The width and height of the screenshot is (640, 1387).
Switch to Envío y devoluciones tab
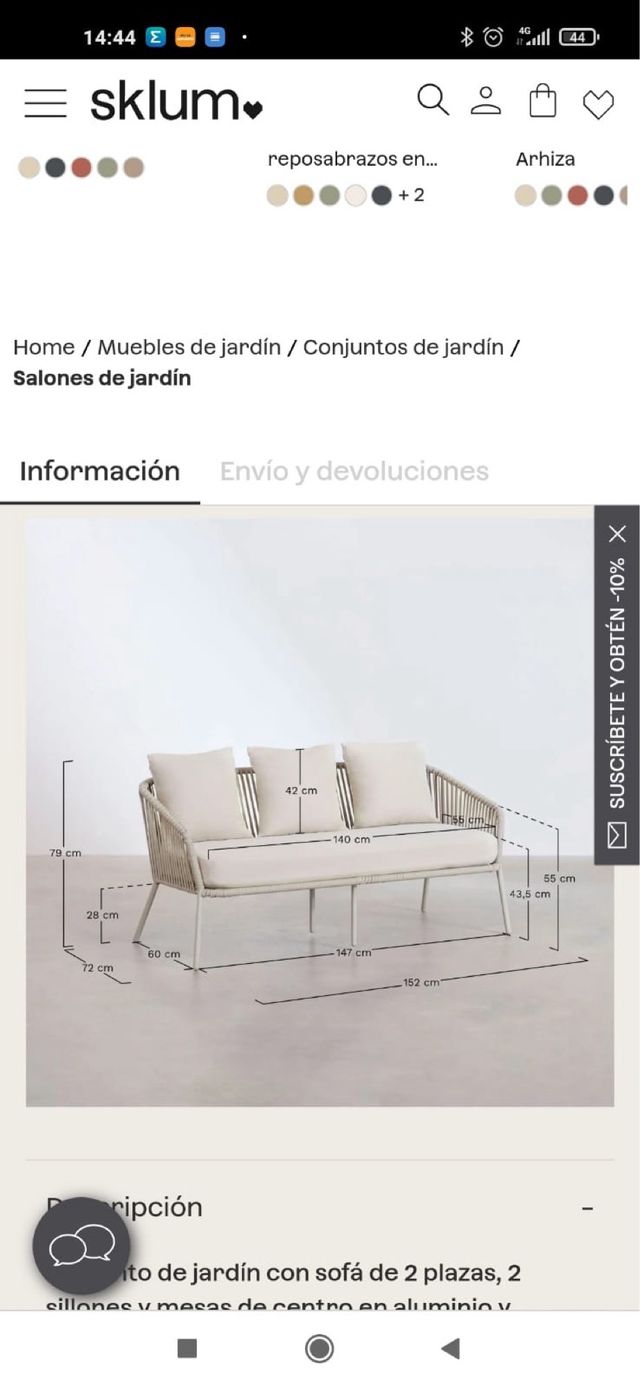tap(354, 471)
